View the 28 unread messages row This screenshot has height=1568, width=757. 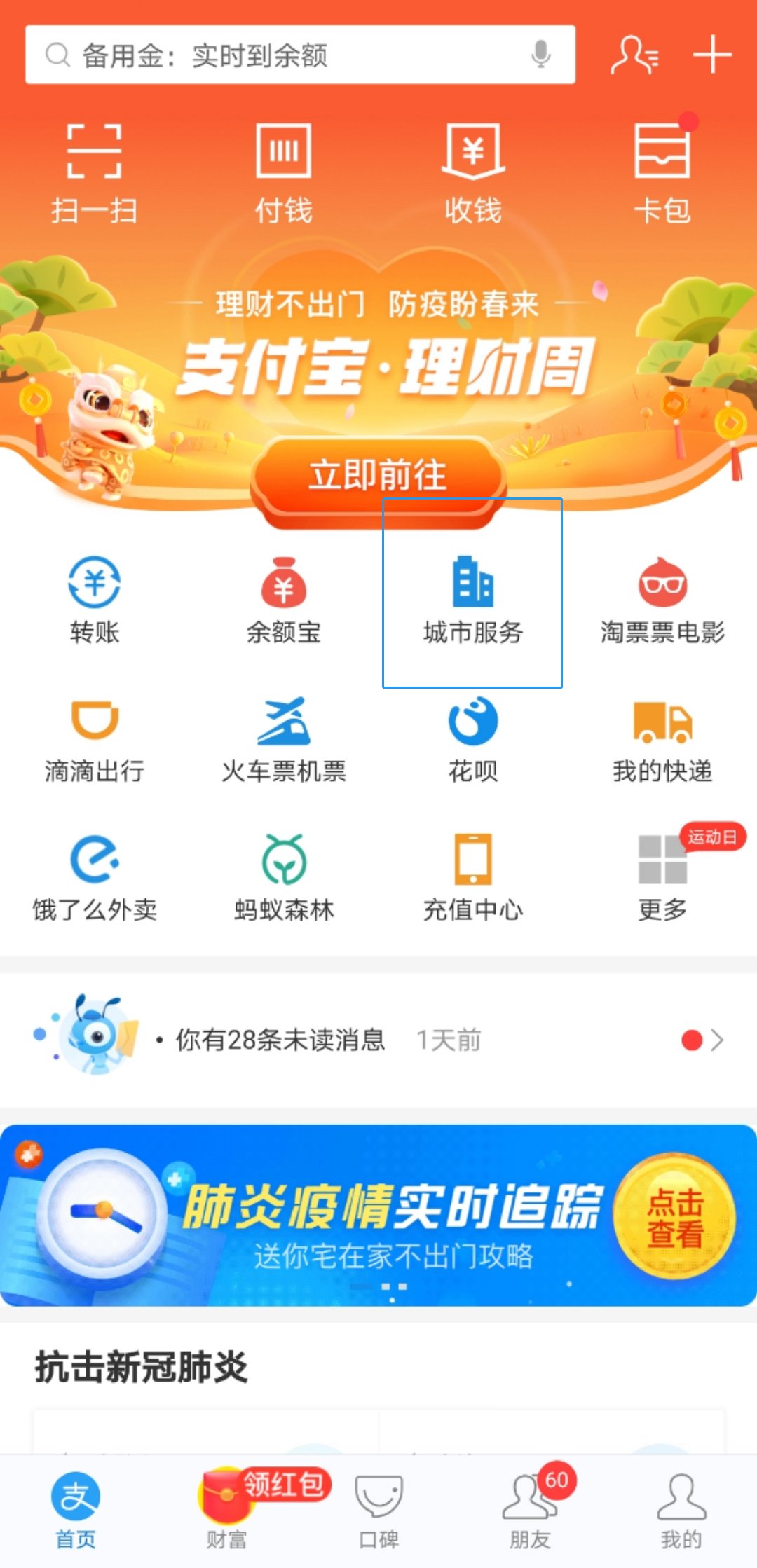tap(378, 1040)
